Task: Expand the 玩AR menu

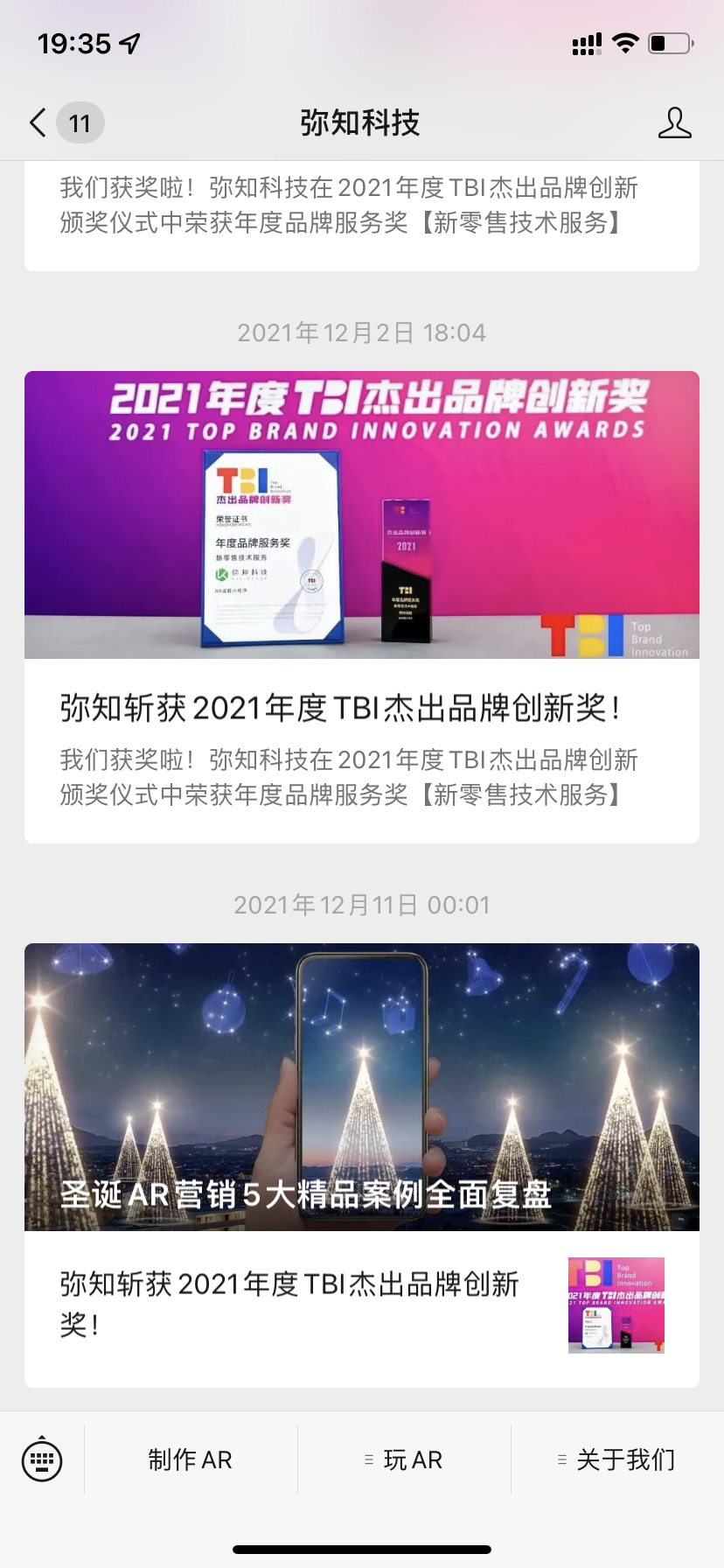Action: click(x=404, y=1459)
